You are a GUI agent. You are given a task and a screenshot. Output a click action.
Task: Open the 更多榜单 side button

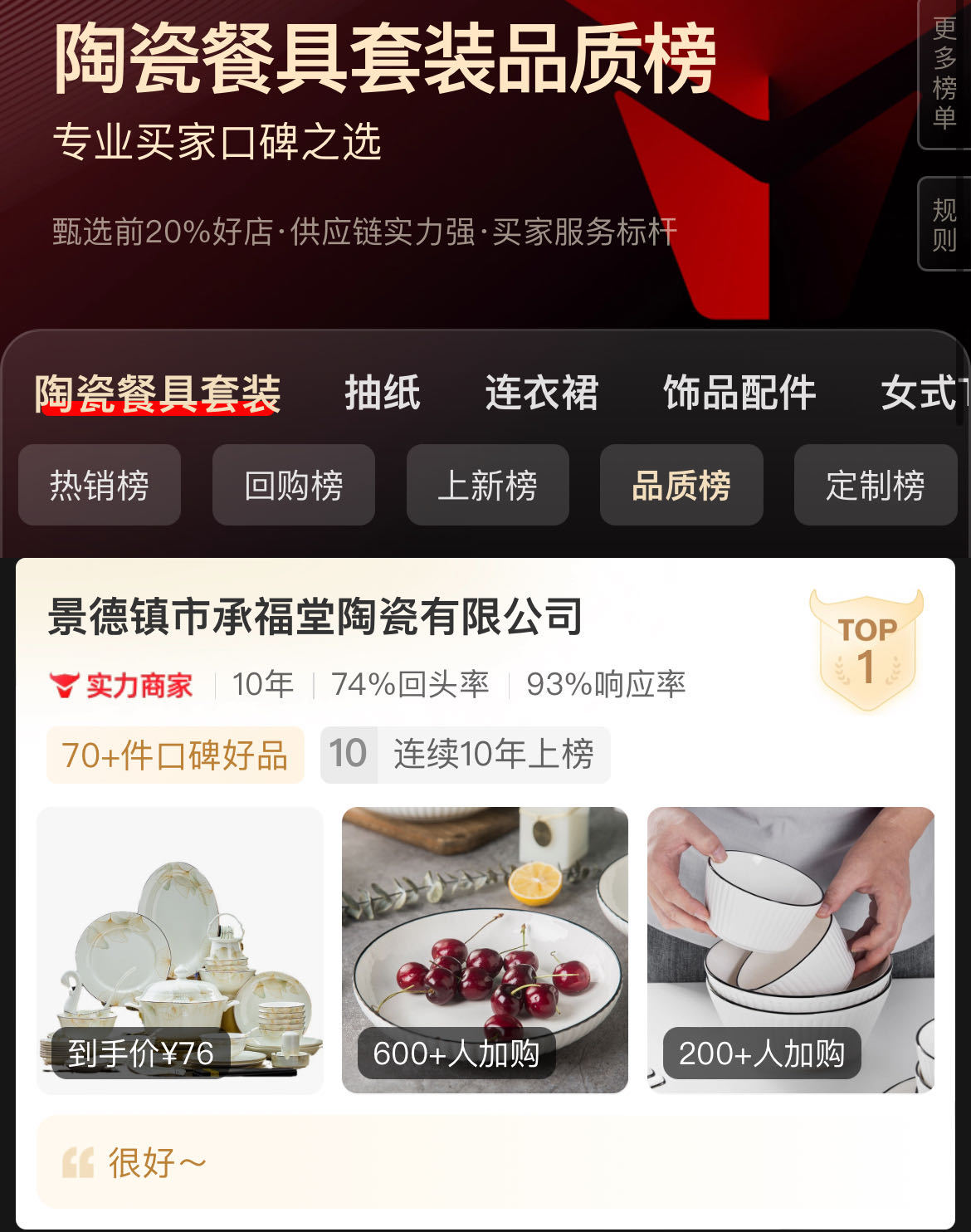click(x=944, y=73)
